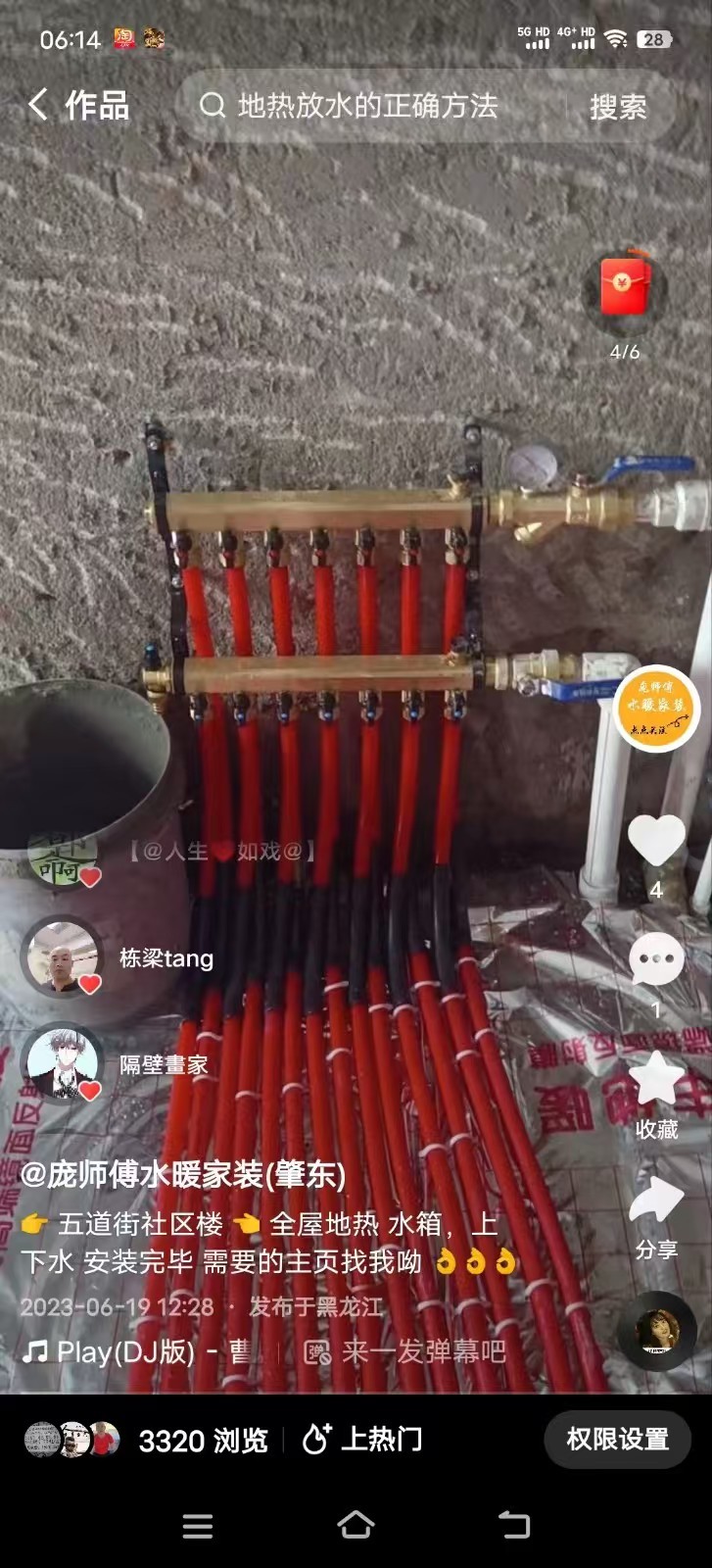712x1568 pixels.
Task: View the 3320 浏览 viewers list
Action: pos(147,1440)
